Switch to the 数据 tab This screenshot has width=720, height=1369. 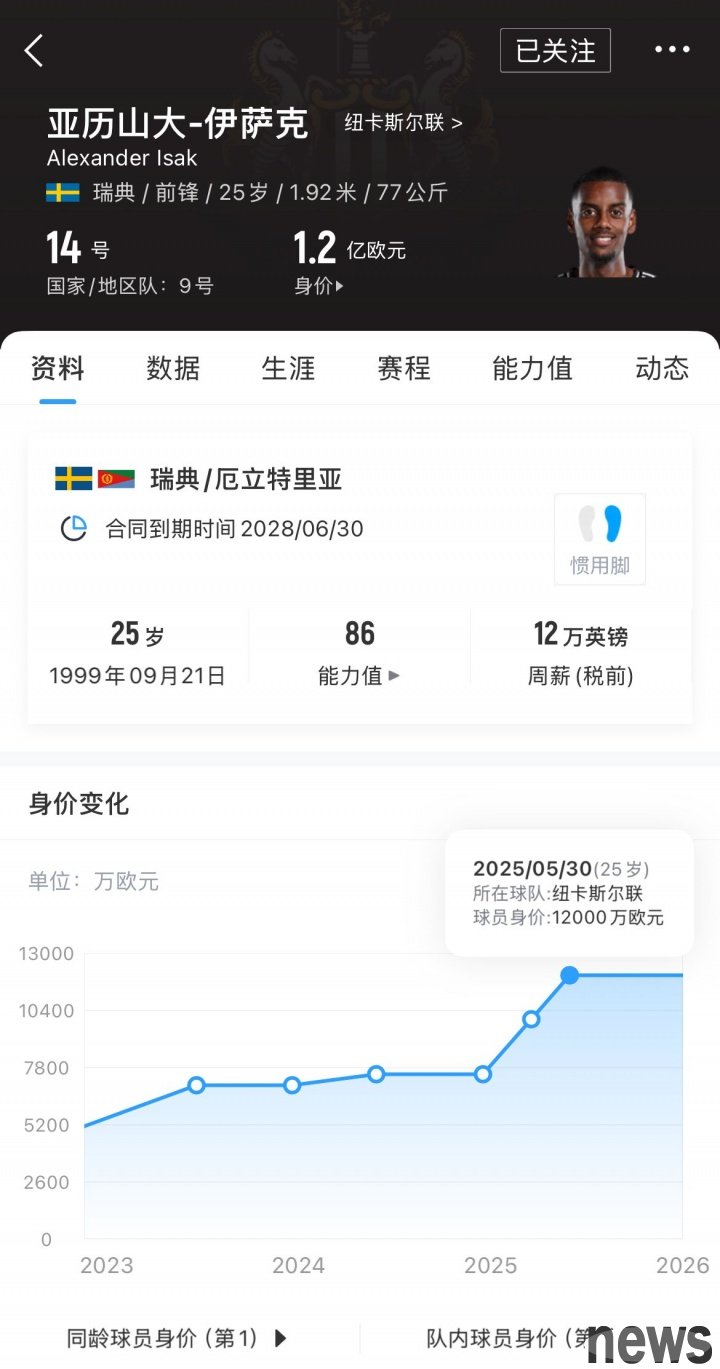[173, 368]
